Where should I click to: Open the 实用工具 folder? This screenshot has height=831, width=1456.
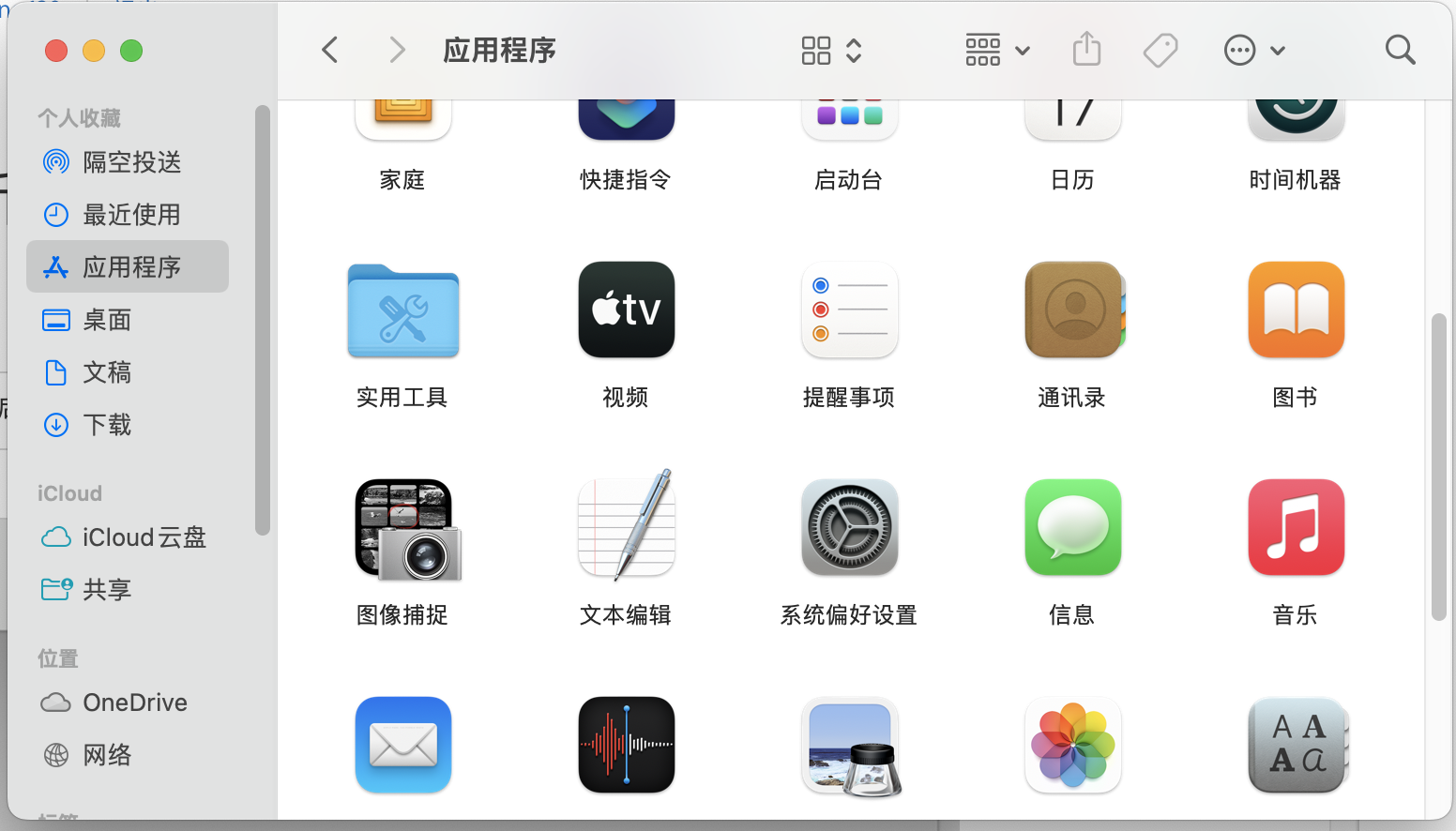tap(403, 311)
